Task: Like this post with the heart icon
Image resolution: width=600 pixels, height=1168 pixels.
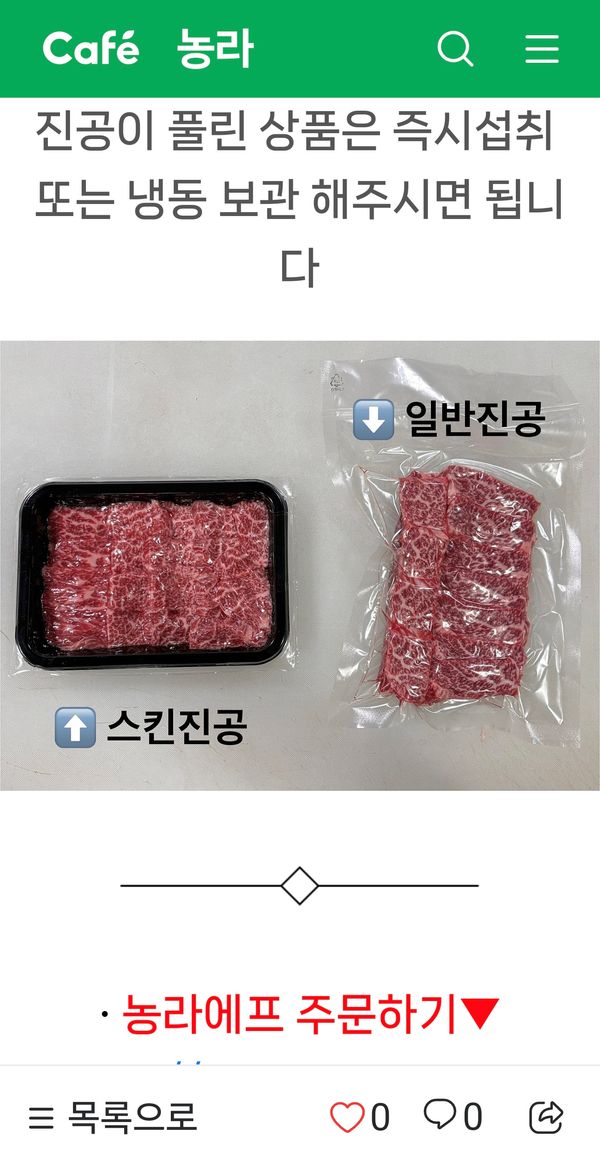Action: click(x=347, y=1117)
